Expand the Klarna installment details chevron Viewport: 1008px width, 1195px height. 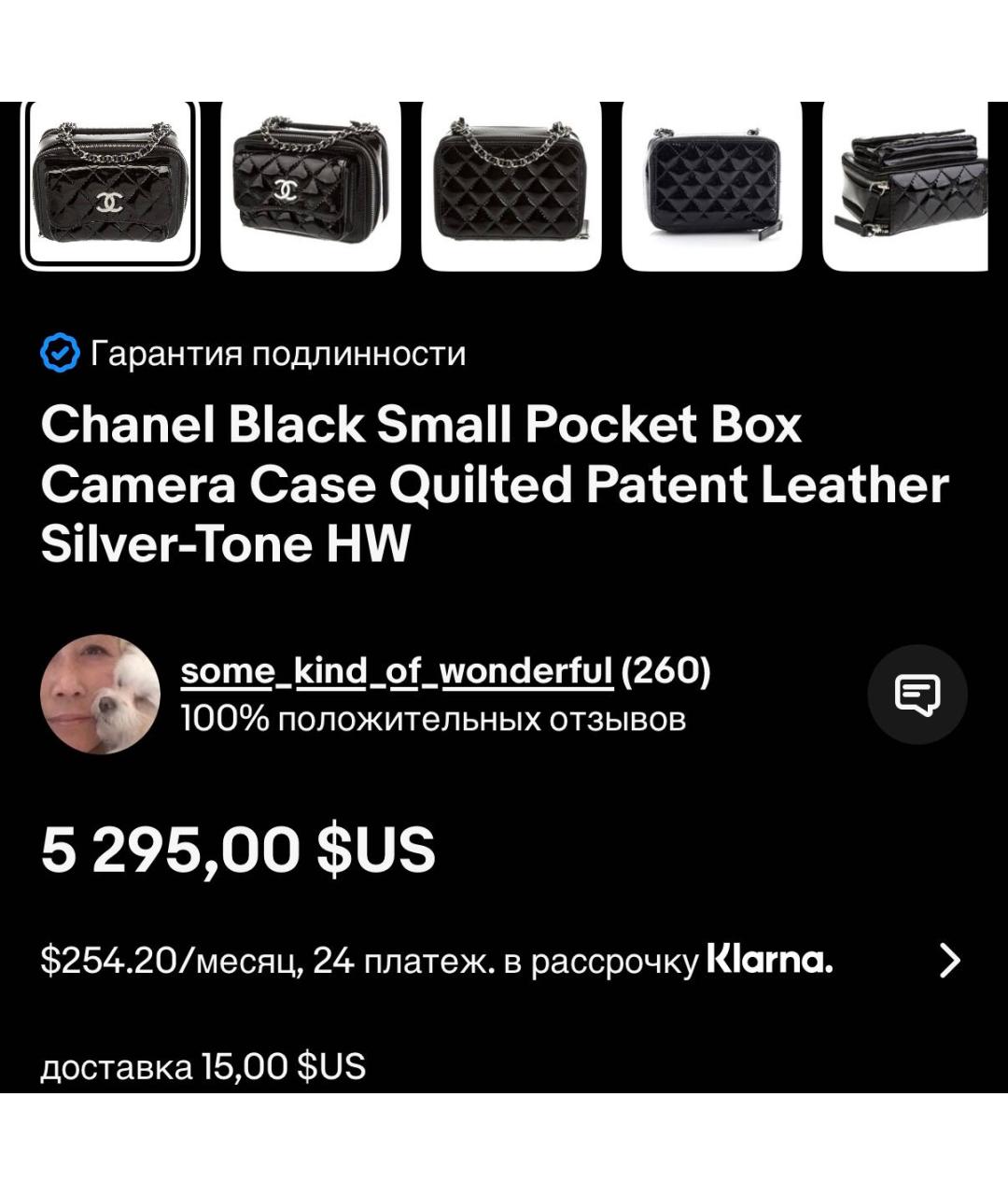950,959
